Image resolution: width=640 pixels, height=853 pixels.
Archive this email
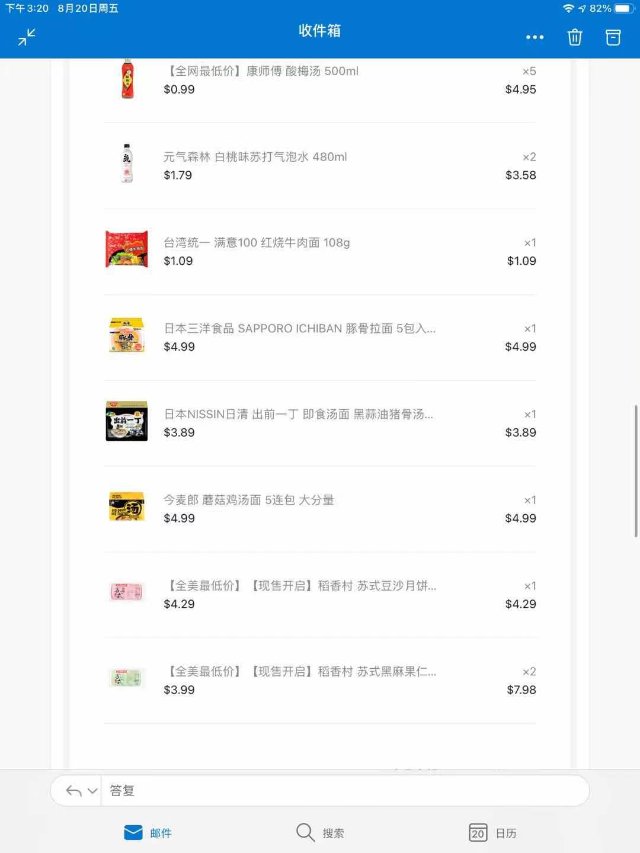[x=613, y=37]
